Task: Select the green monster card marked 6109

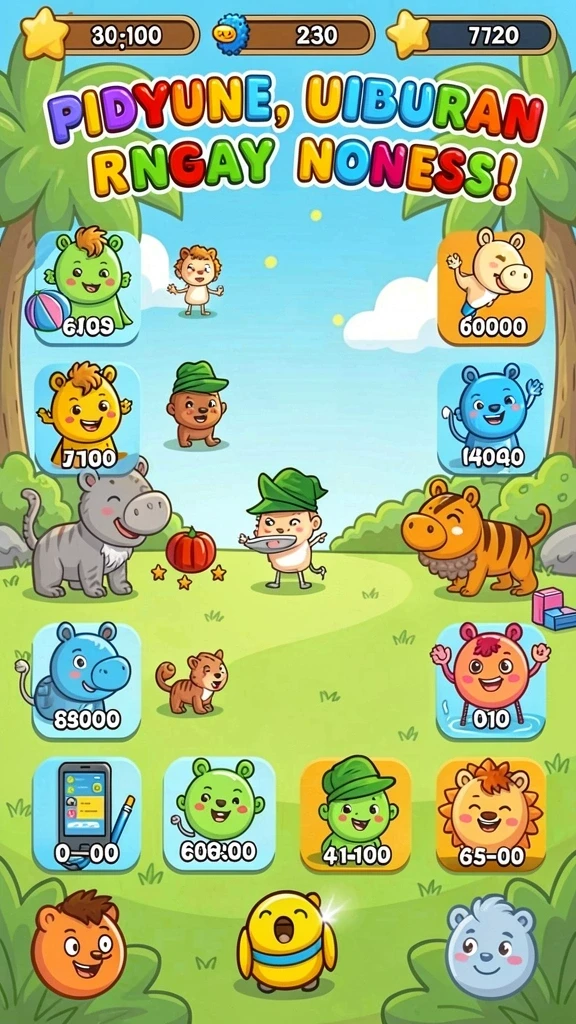Action: pos(87,287)
